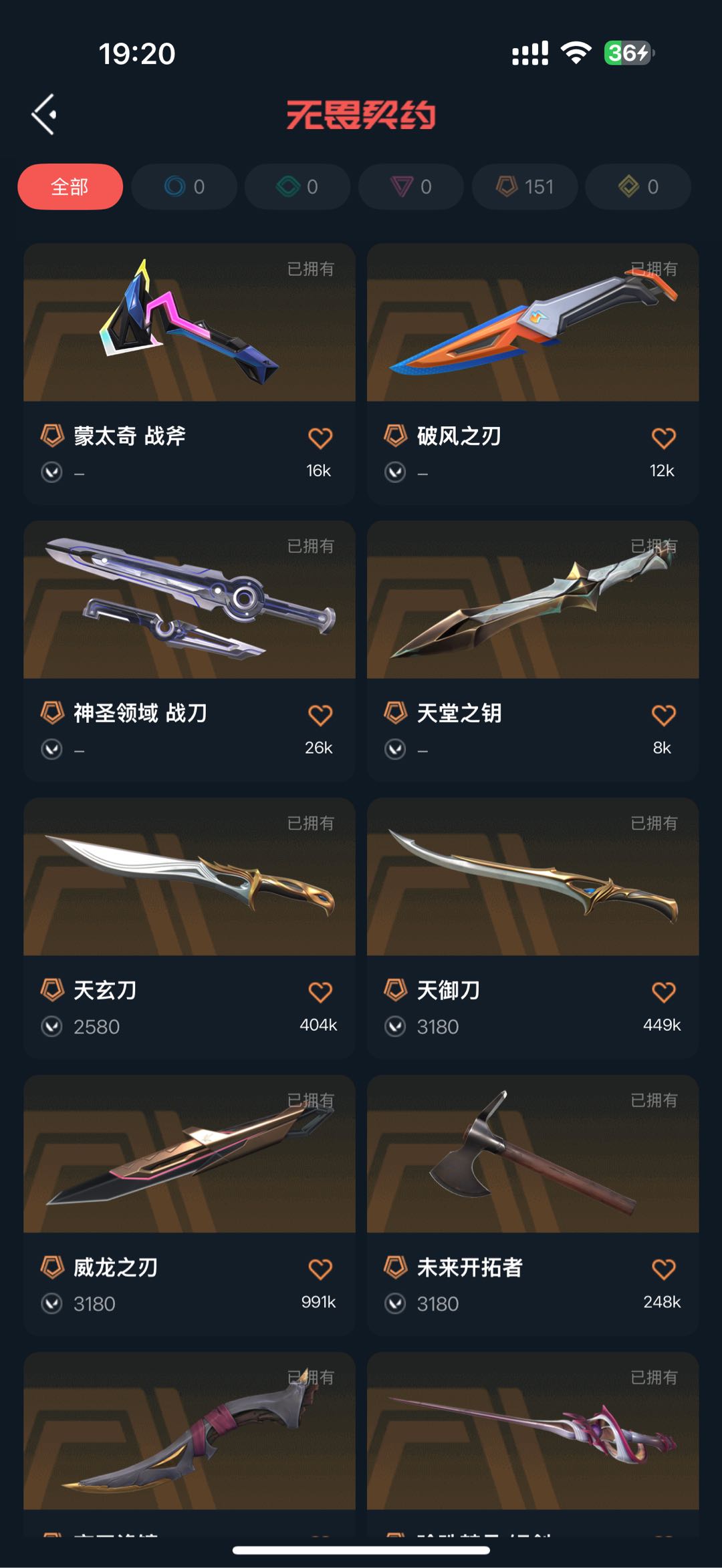Switch to the orange tier filter showing 151
This screenshot has height=1568, width=722.
(525, 186)
